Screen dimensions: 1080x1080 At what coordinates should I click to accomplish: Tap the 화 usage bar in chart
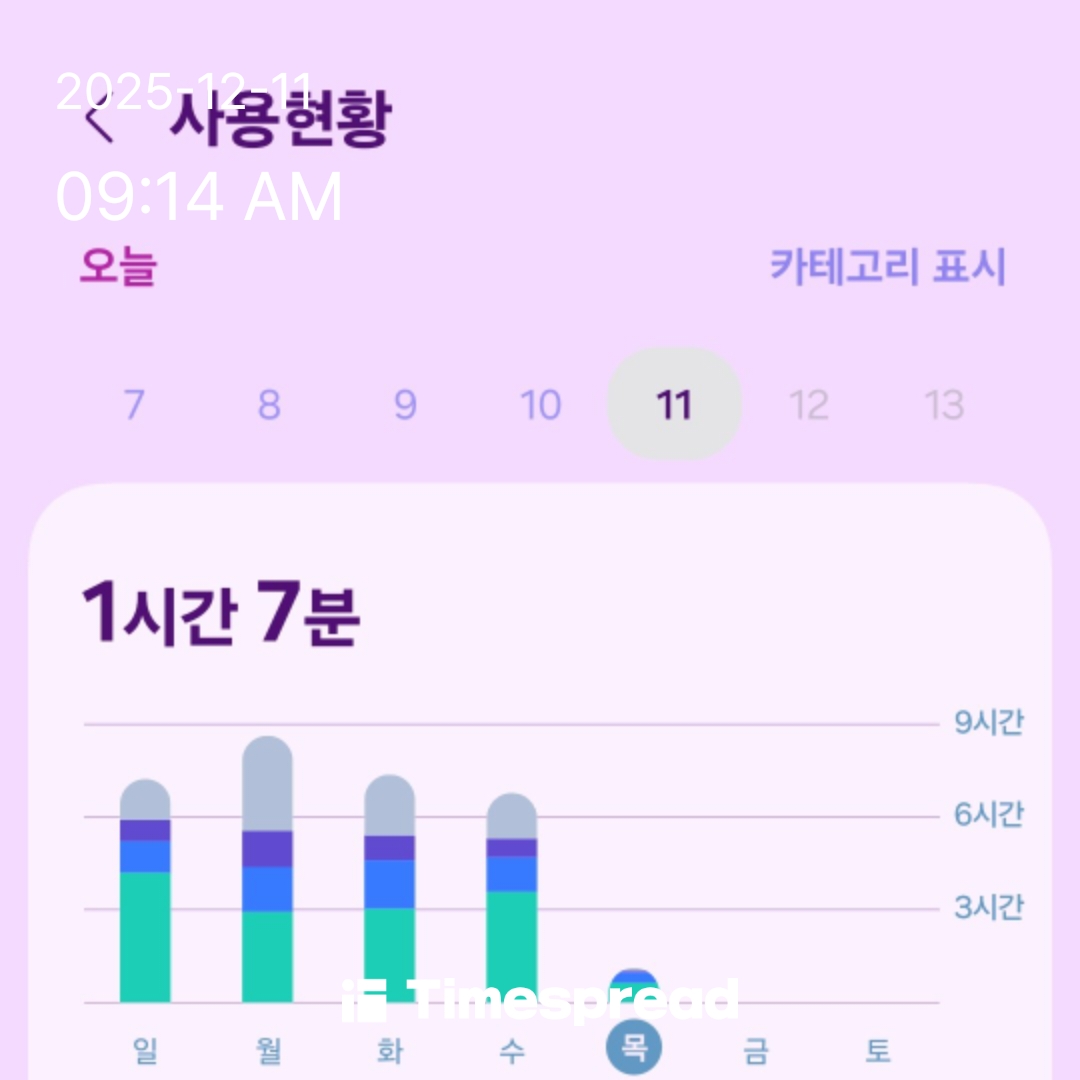(x=389, y=890)
